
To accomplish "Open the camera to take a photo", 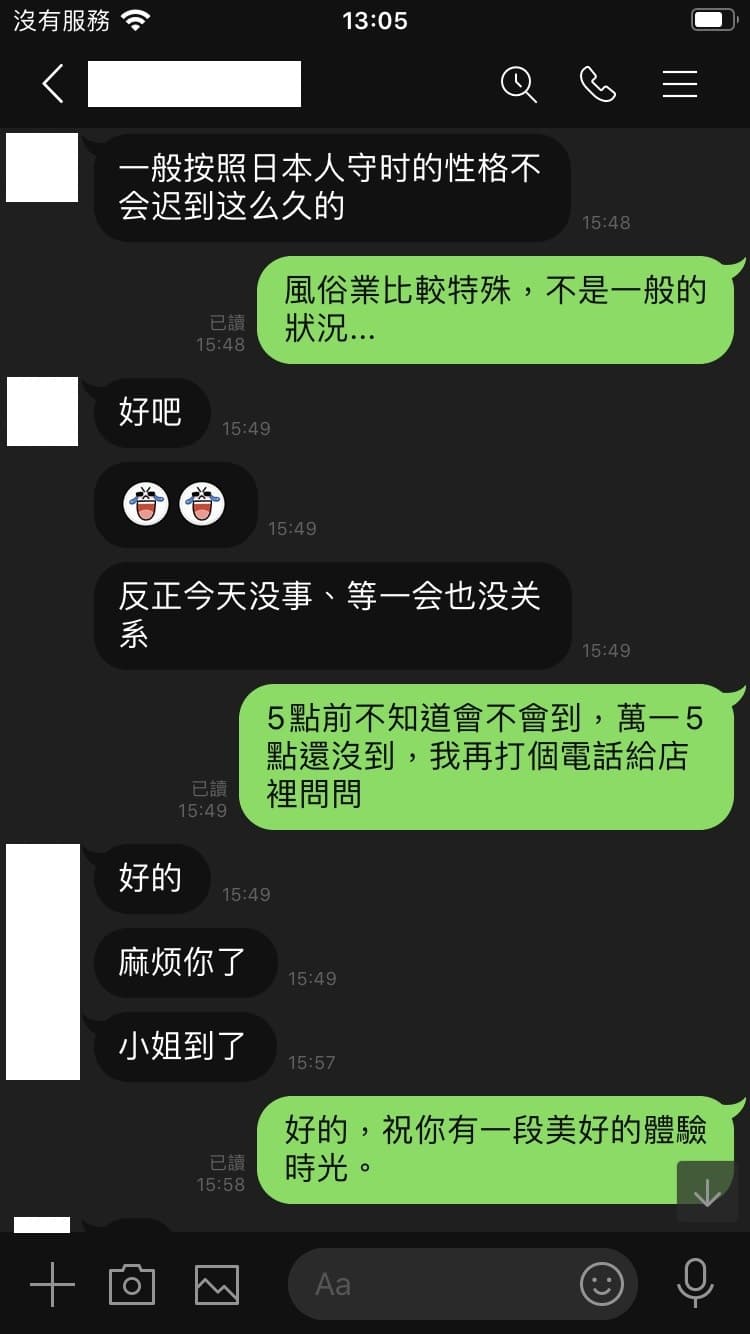I will coord(132,1284).
